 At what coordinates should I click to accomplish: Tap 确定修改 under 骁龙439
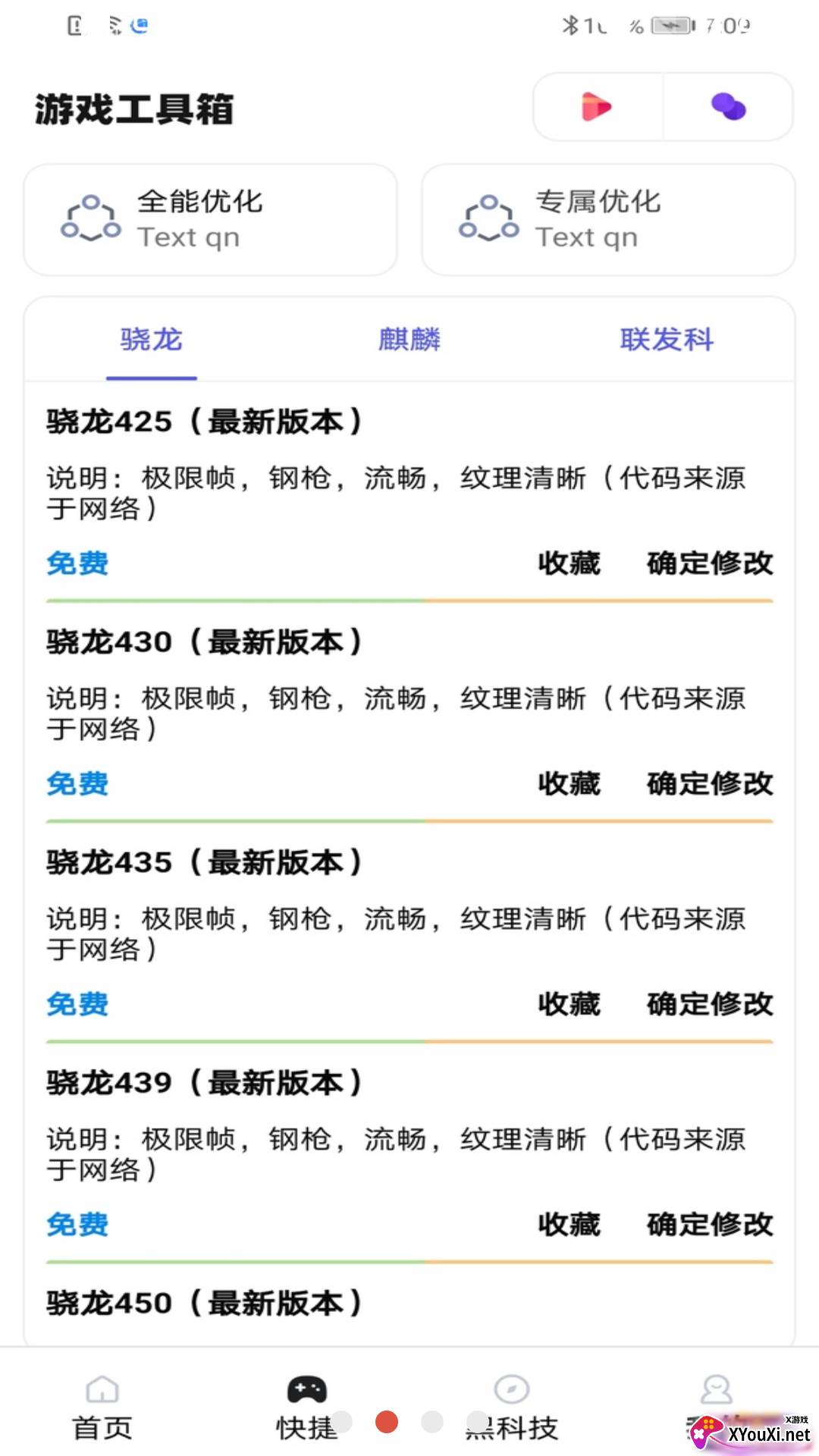(x=710, y=1224)
